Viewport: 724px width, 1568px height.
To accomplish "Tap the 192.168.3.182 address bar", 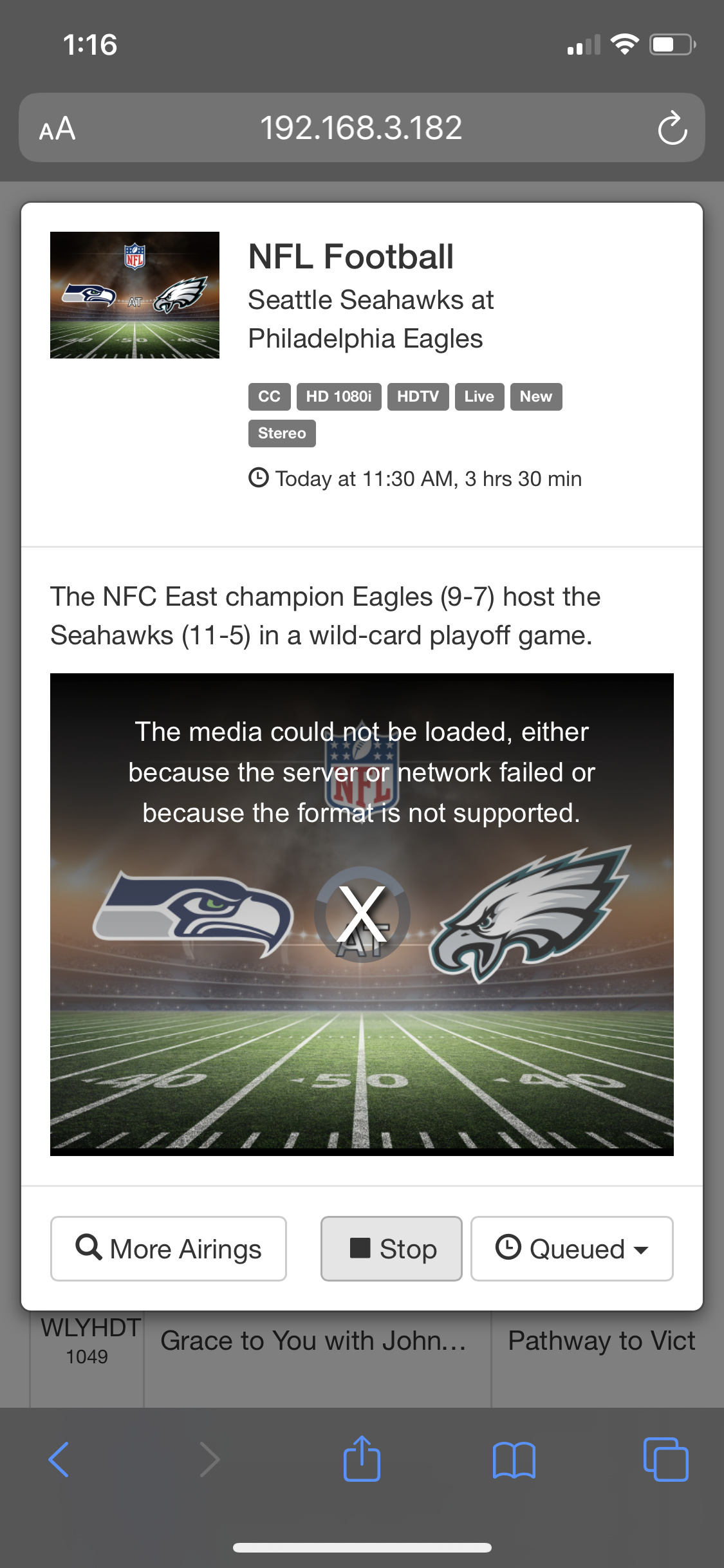I will pyautogui.click(x=361, y=128).
